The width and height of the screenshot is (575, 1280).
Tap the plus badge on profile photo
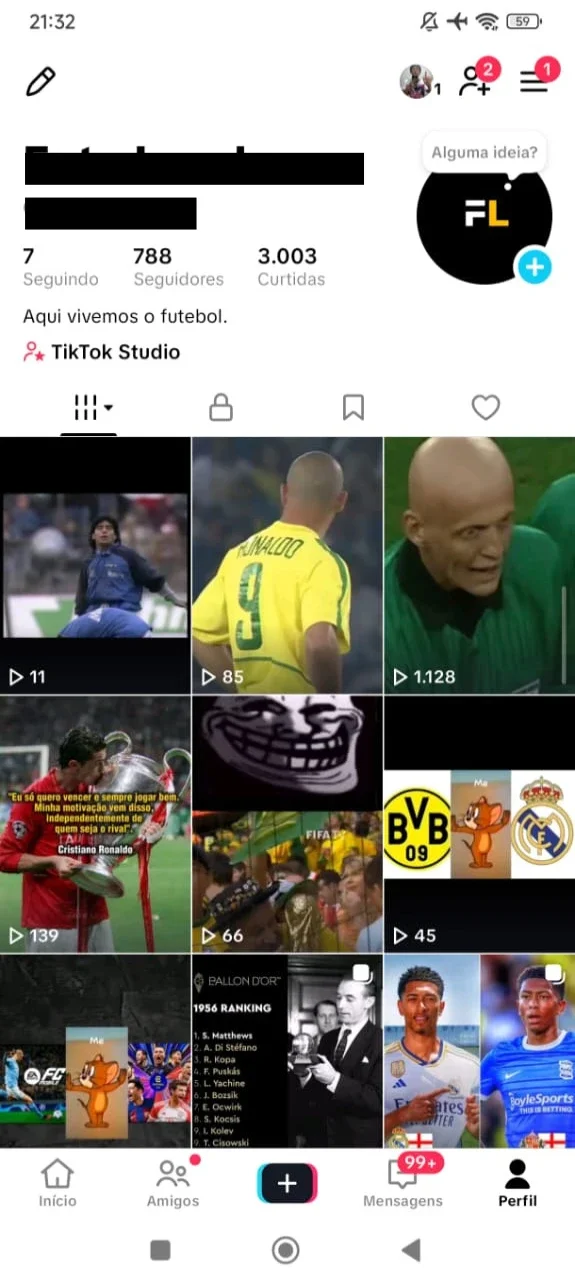pyautogui.click(x=534, y=266)
